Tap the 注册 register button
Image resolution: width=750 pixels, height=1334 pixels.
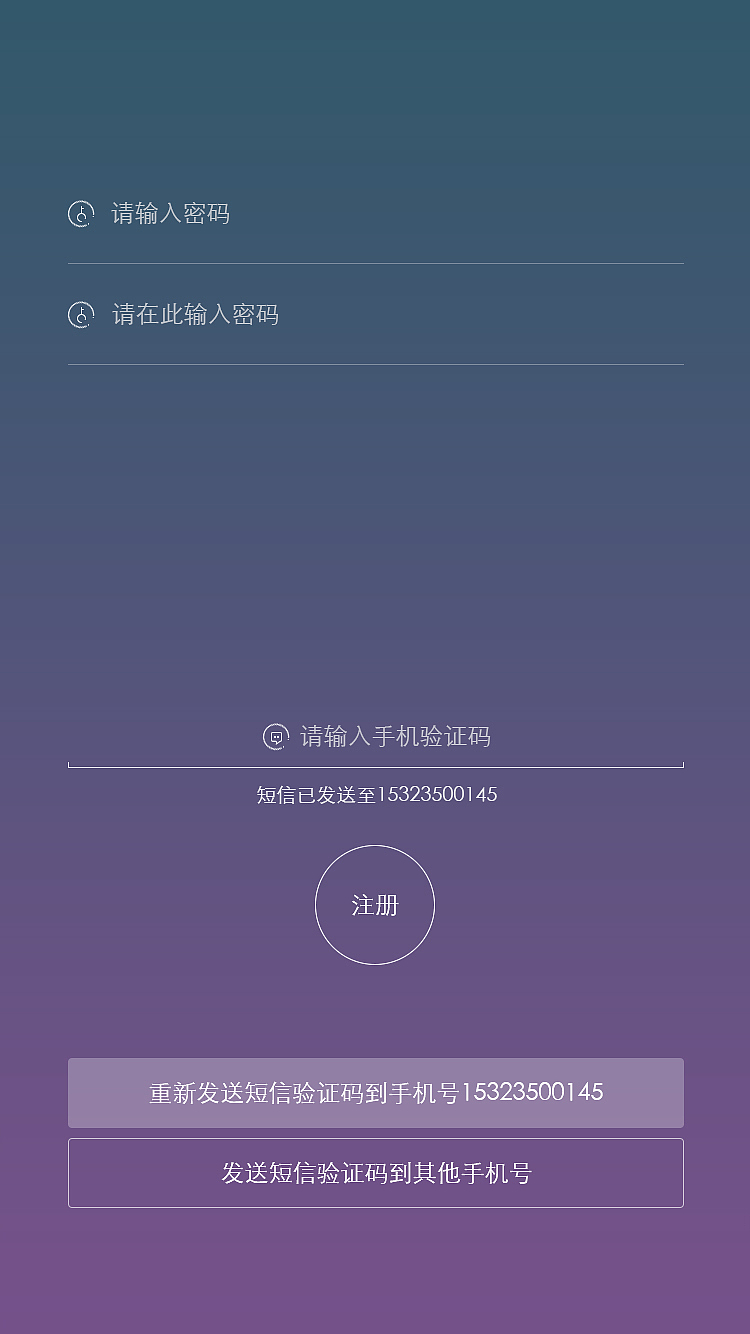pos(375,904)
